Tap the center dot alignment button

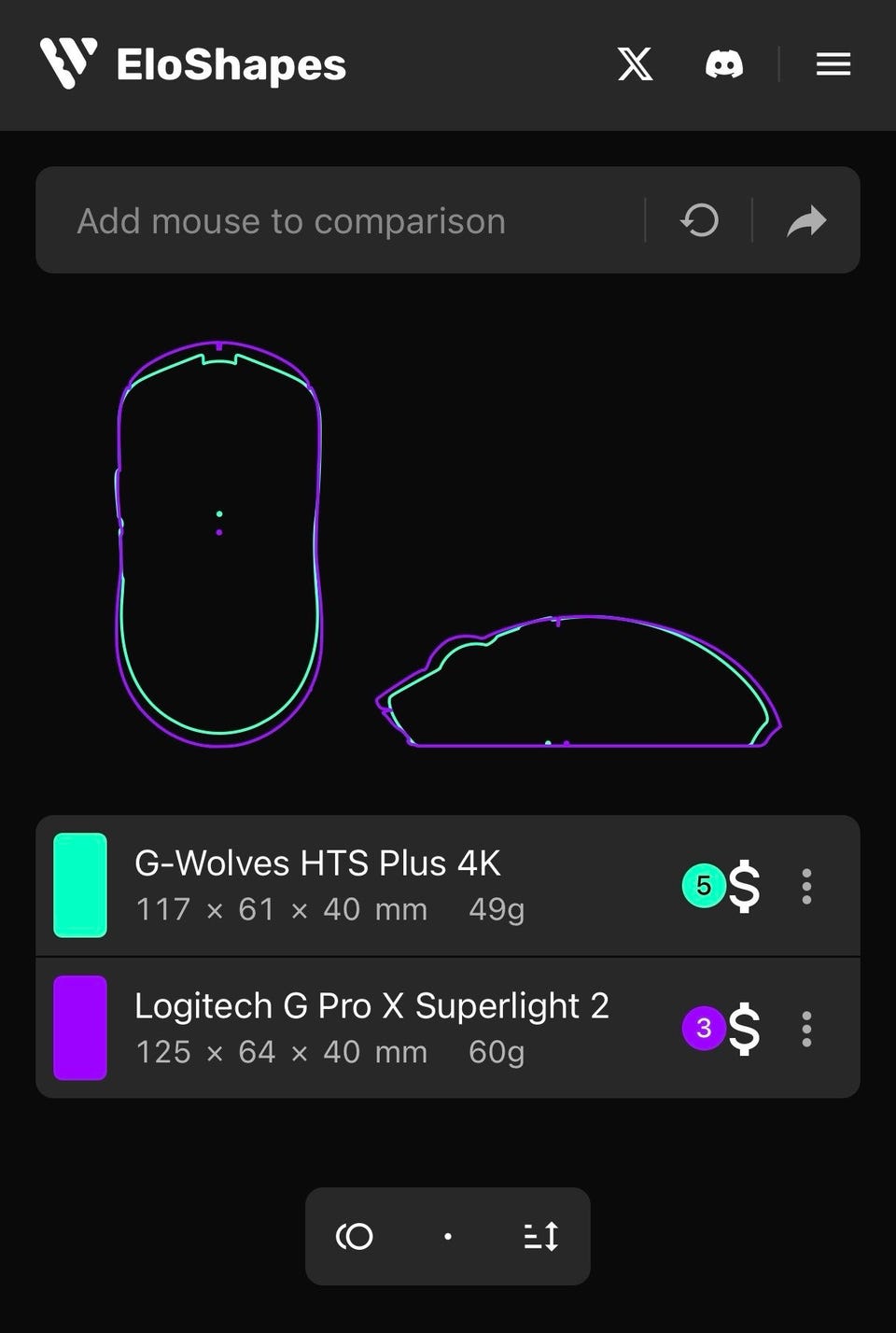(448, 1237)
